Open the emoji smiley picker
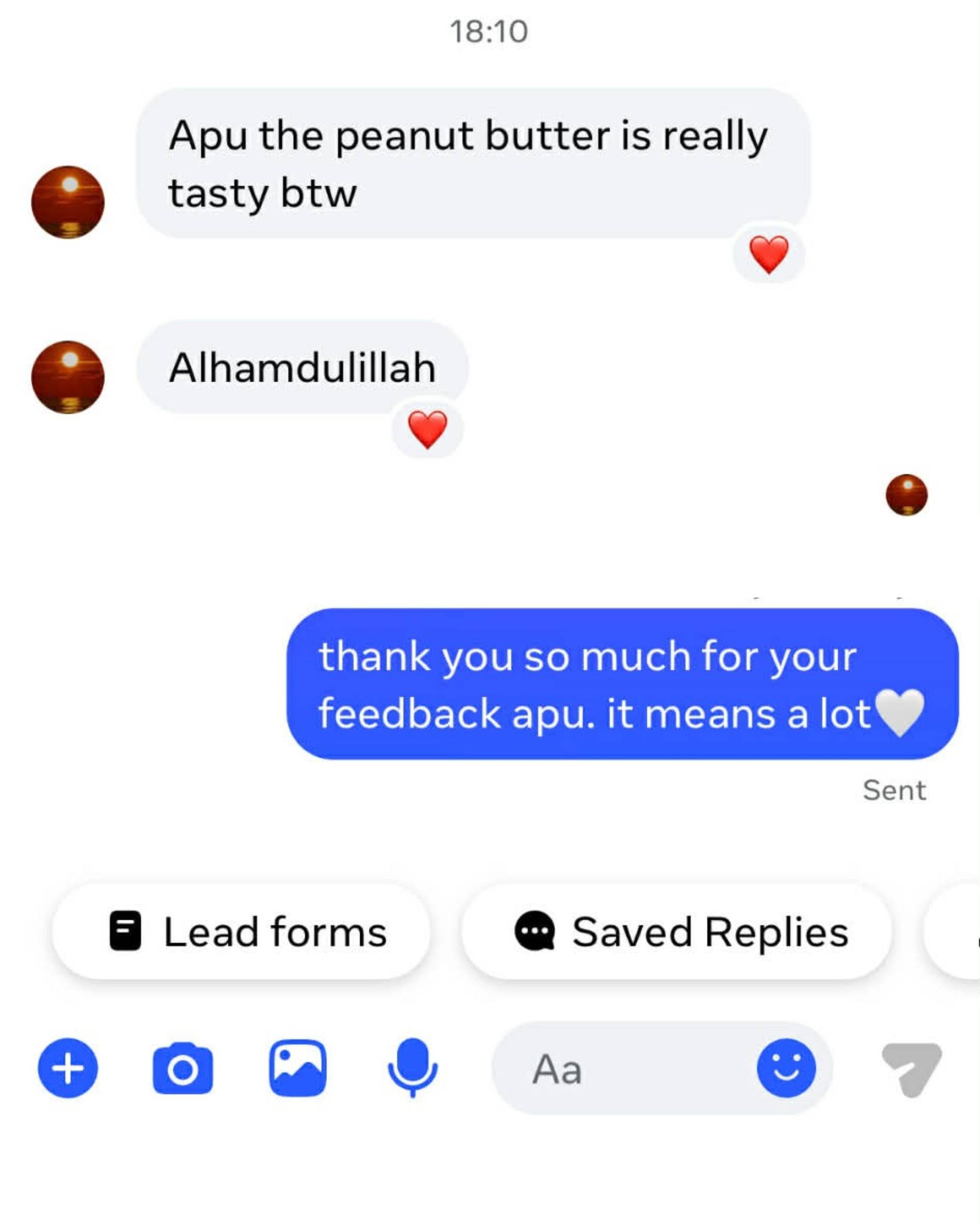980x1225 pixels. (x=786, y=1068)
